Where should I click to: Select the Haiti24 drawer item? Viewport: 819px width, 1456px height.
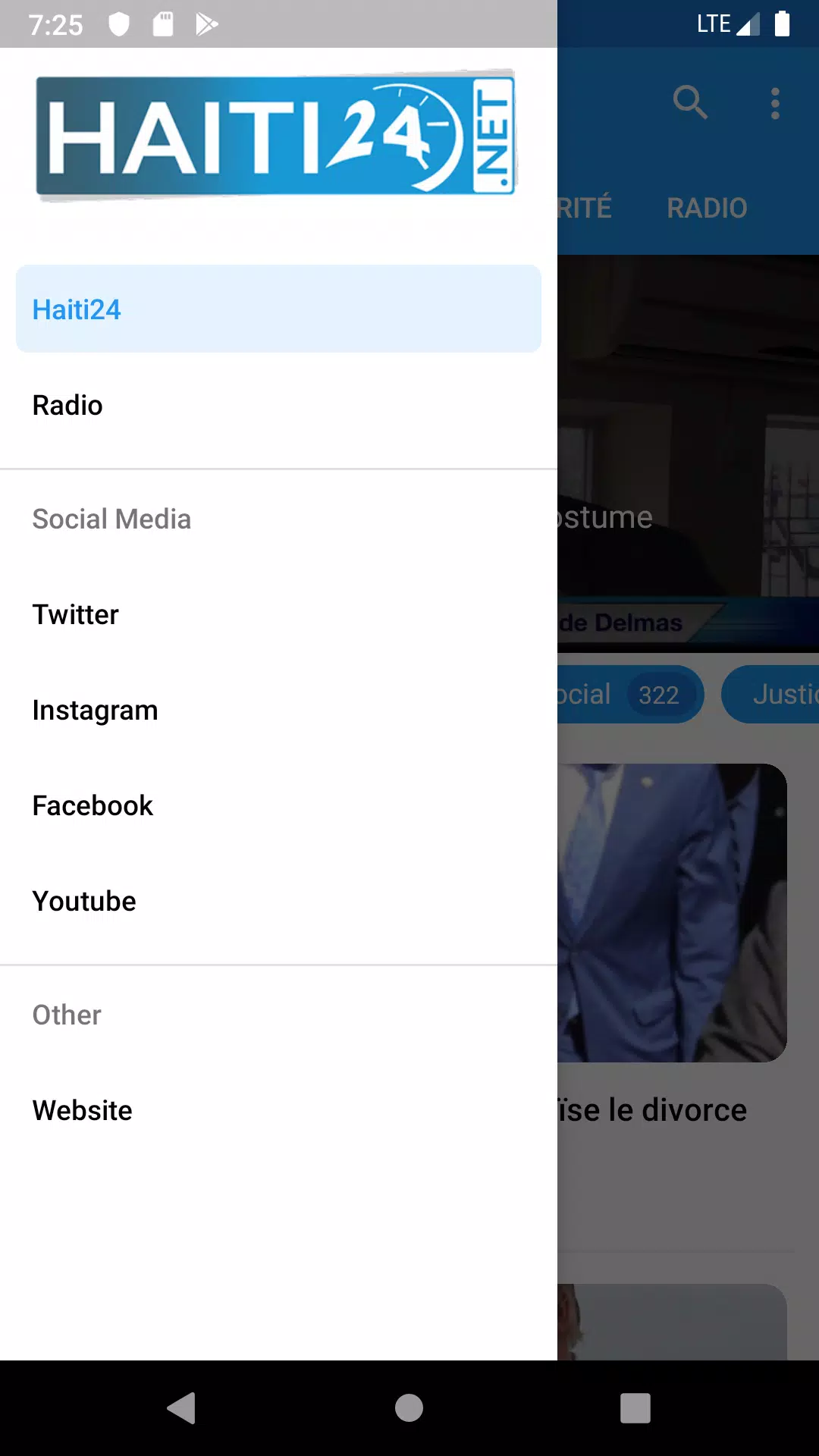point(278,309)
